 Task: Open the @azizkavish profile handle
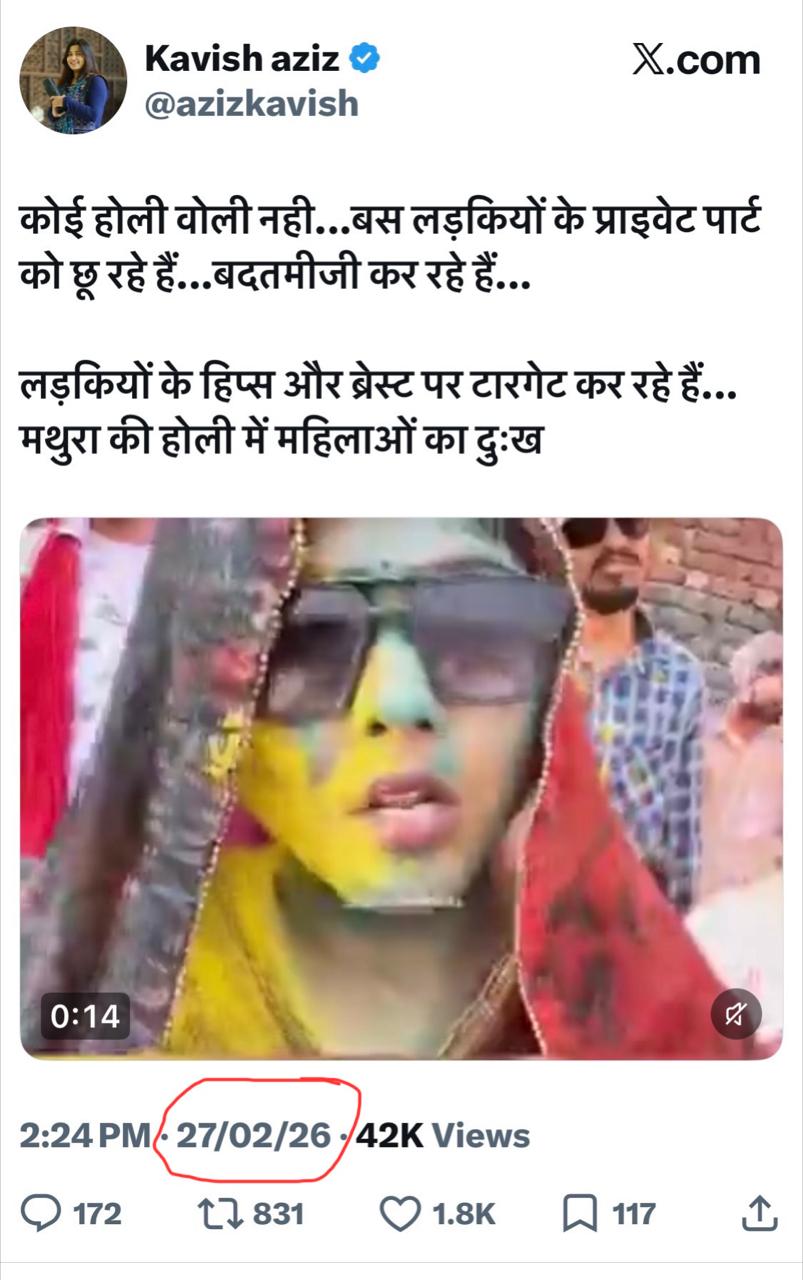coord(251,104)
